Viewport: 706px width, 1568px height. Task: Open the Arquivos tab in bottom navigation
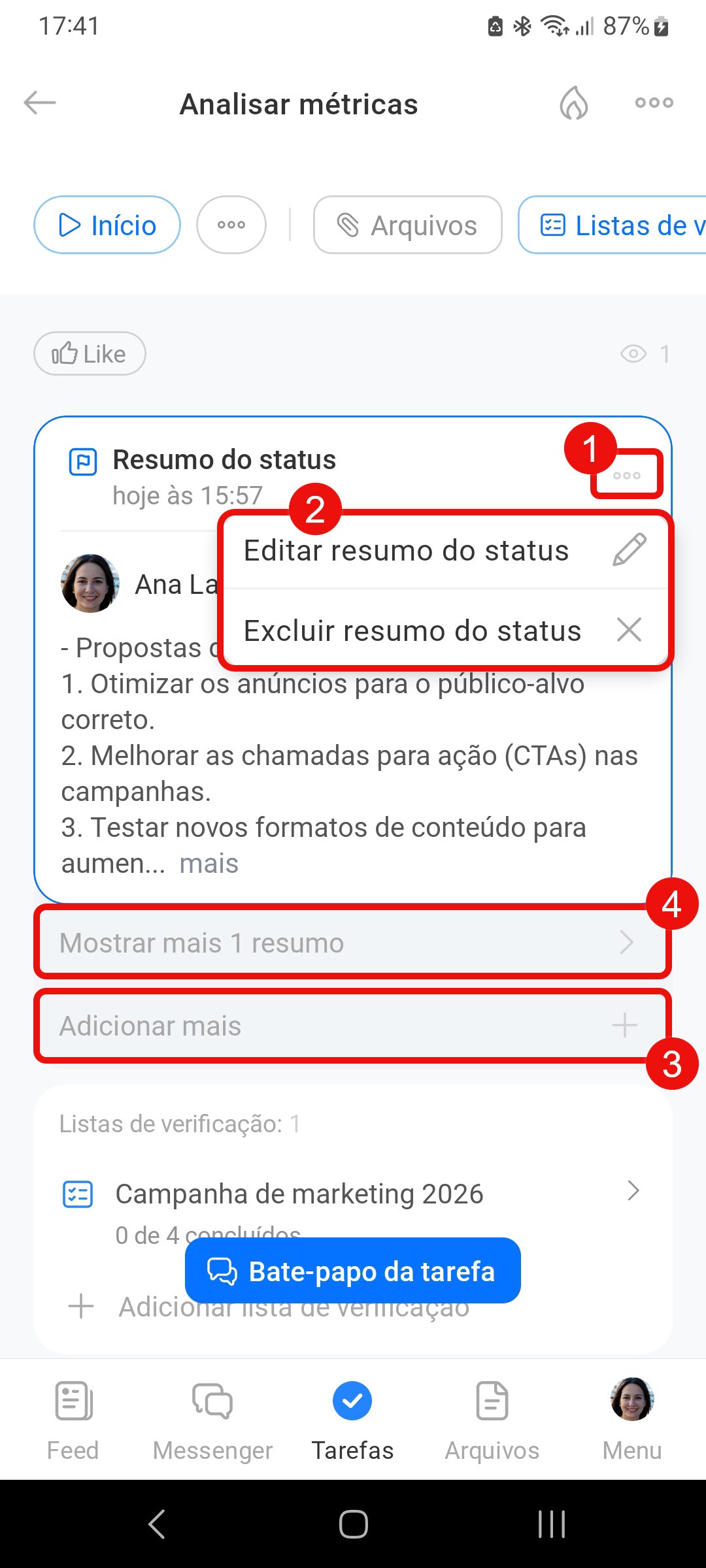click(492, 1418)
